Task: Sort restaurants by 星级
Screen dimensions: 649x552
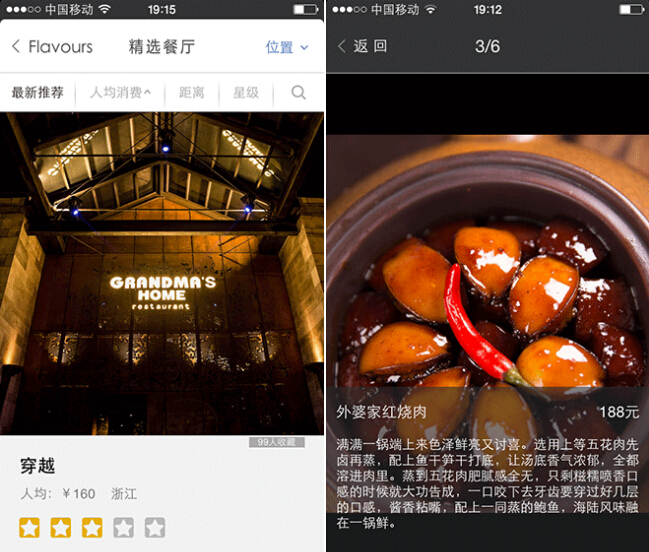Action: (246, 93)
